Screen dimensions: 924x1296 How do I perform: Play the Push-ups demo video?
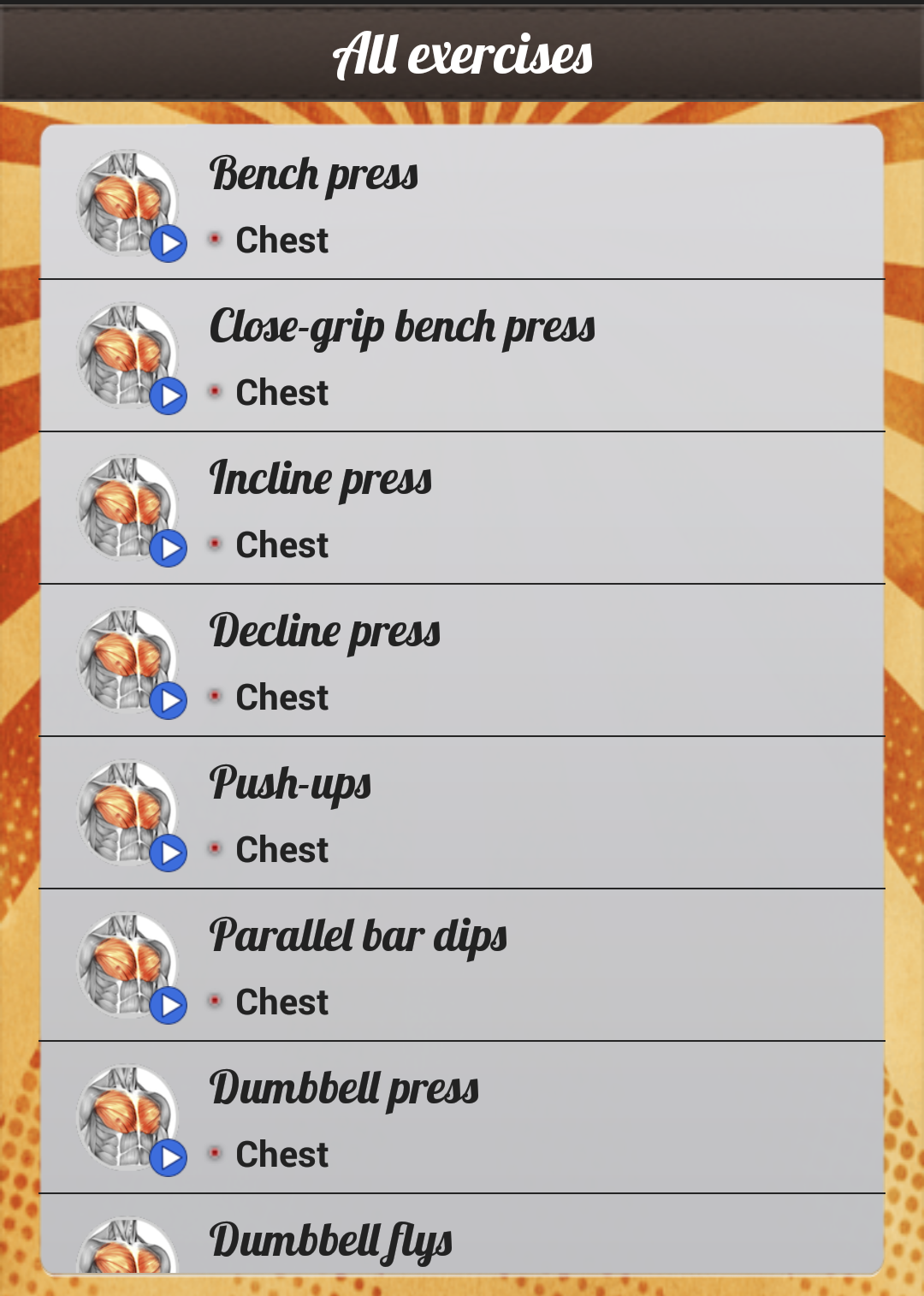[x=169, y=853]
